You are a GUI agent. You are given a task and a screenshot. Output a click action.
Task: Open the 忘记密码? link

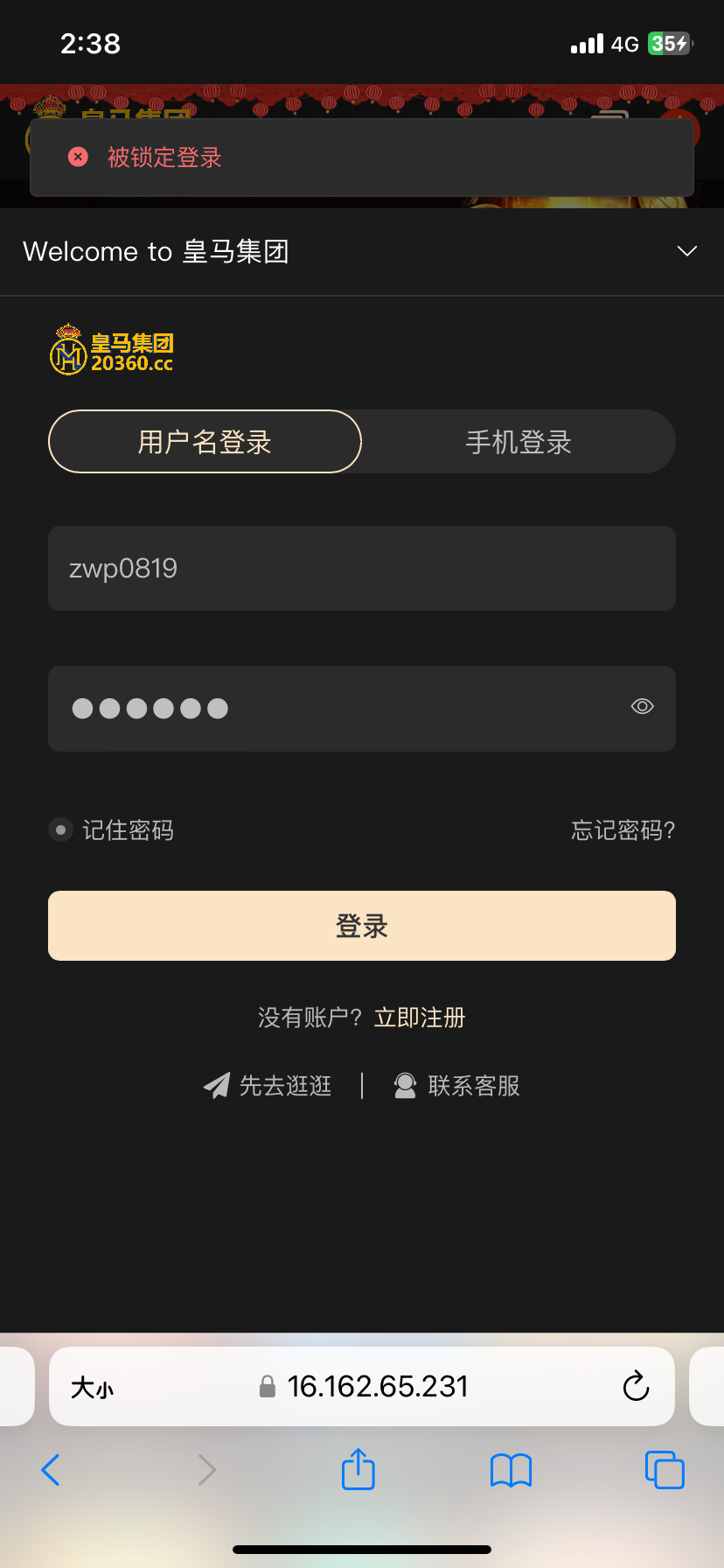[623, 829]
